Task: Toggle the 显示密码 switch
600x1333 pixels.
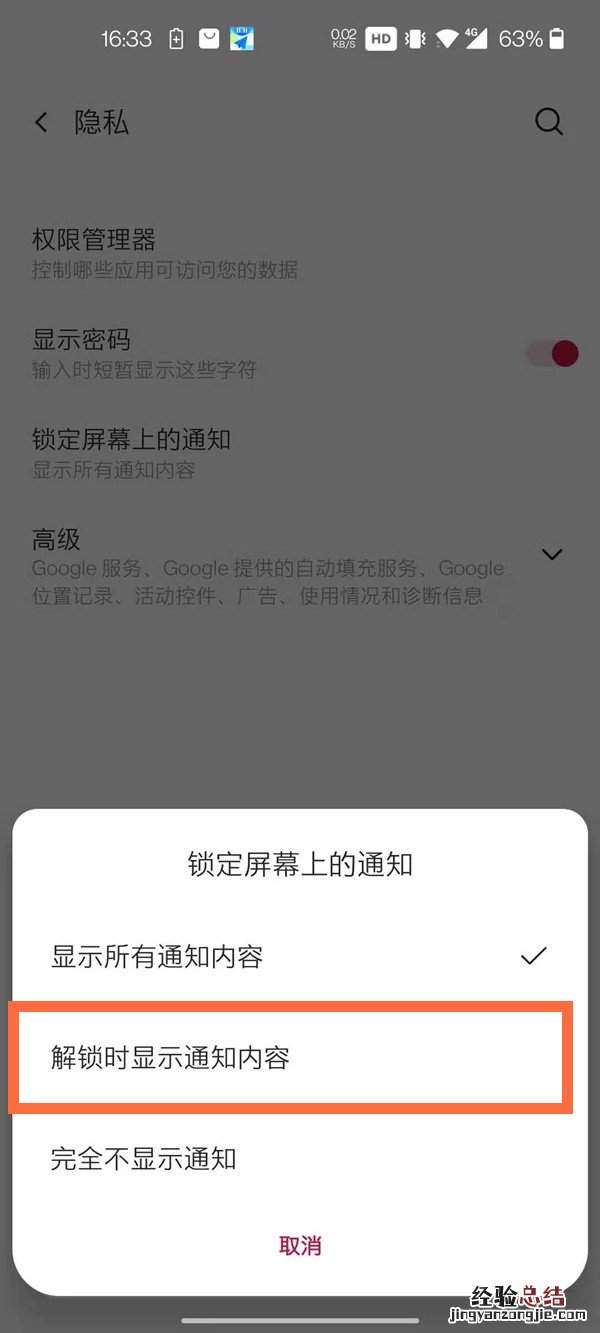Action: [553, 353]
